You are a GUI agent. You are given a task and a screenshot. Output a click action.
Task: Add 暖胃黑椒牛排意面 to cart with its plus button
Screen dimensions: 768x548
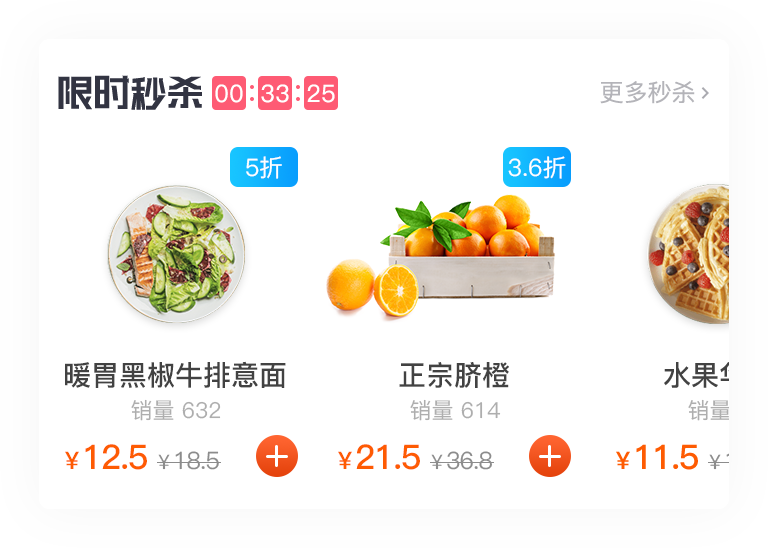[x=277, y=457]
